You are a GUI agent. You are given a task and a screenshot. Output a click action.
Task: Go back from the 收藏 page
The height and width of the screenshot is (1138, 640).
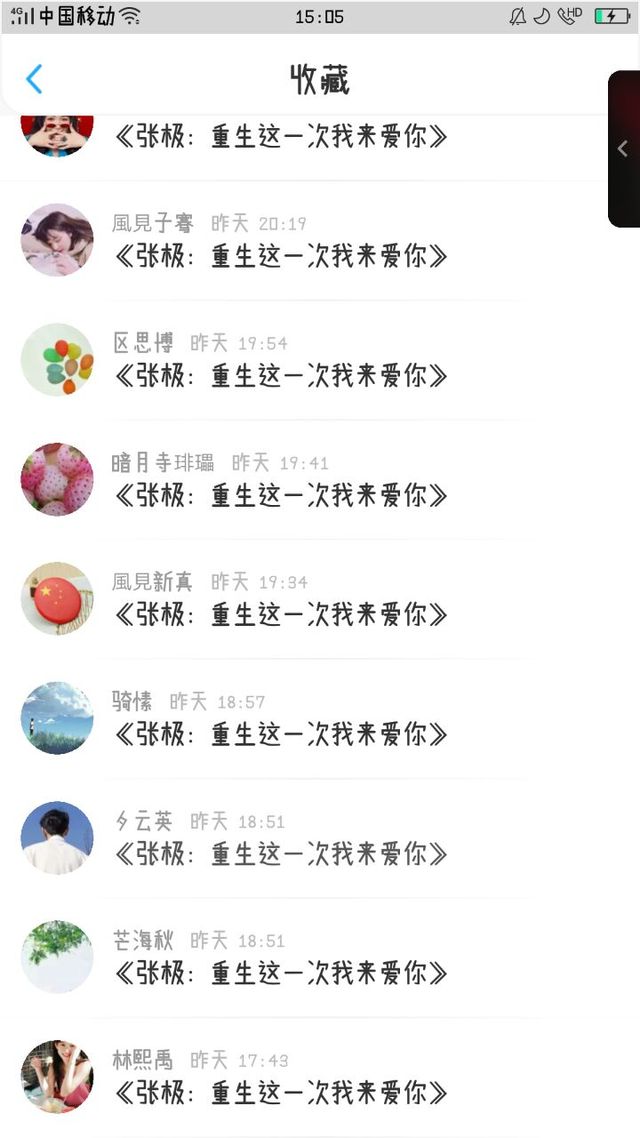[34, 79]
